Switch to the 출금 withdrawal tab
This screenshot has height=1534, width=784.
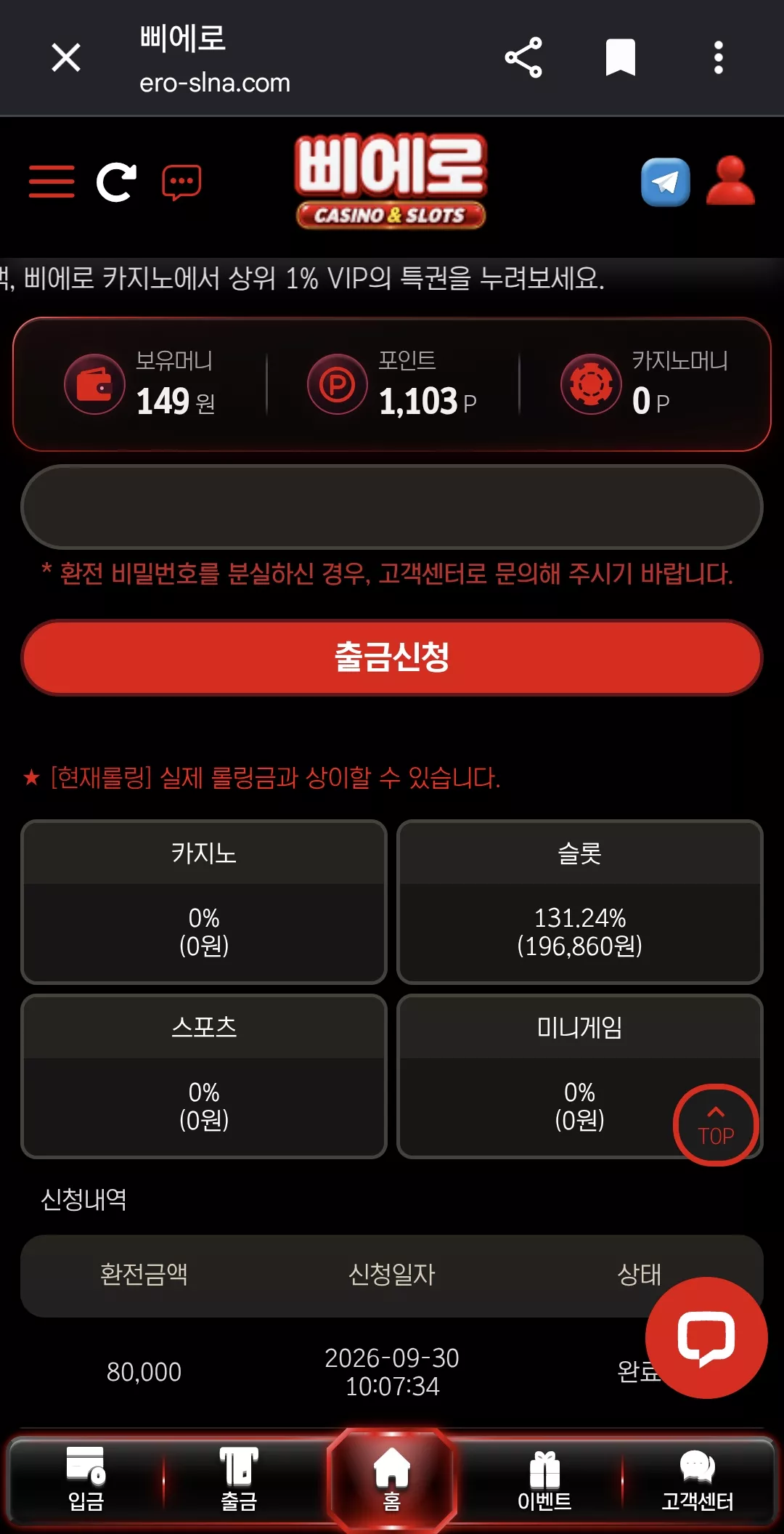[x=239, y=1480]
